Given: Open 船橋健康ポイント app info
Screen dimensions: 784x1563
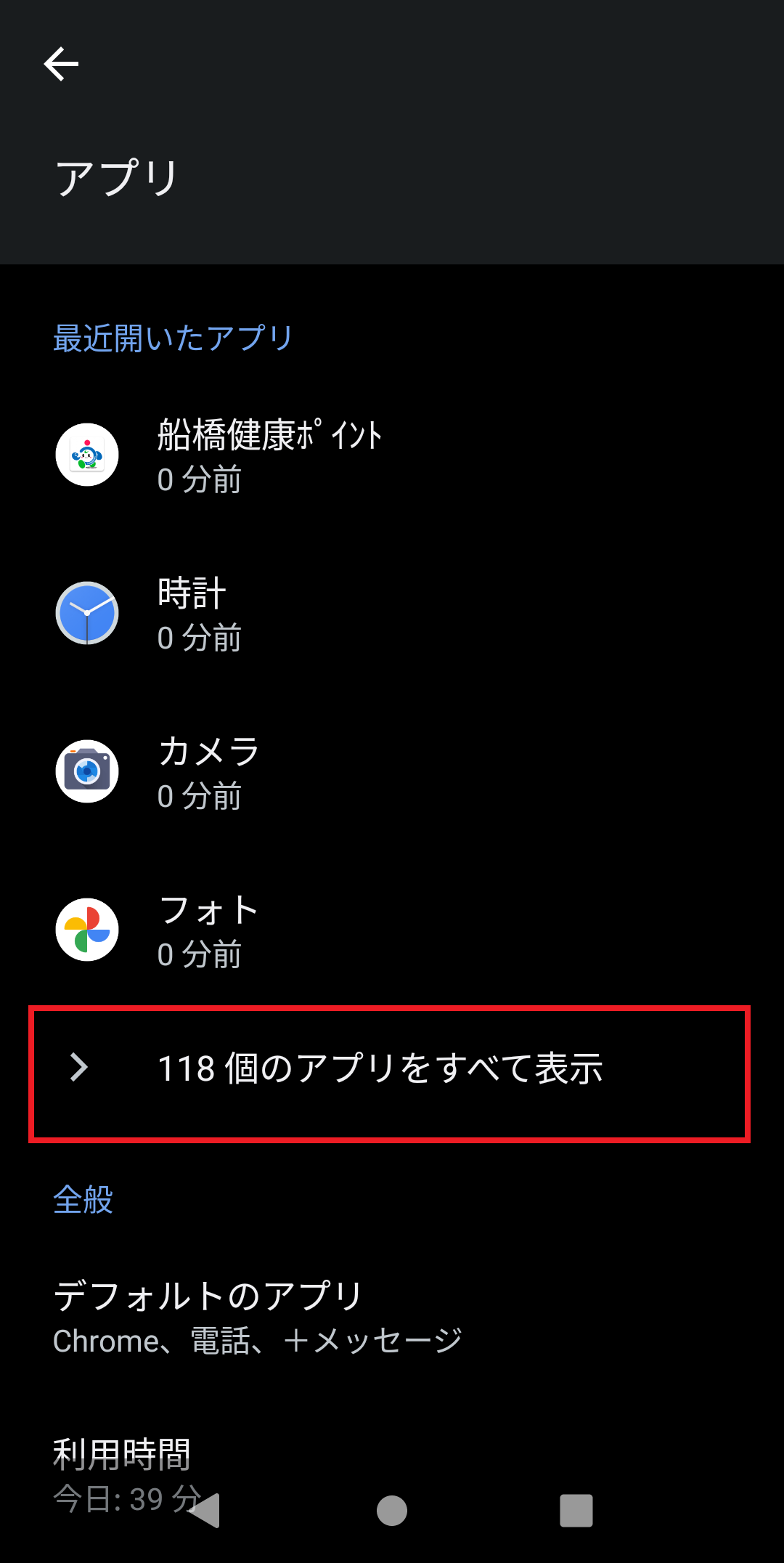Looking at the screenshot, I should tap(269, 455).
